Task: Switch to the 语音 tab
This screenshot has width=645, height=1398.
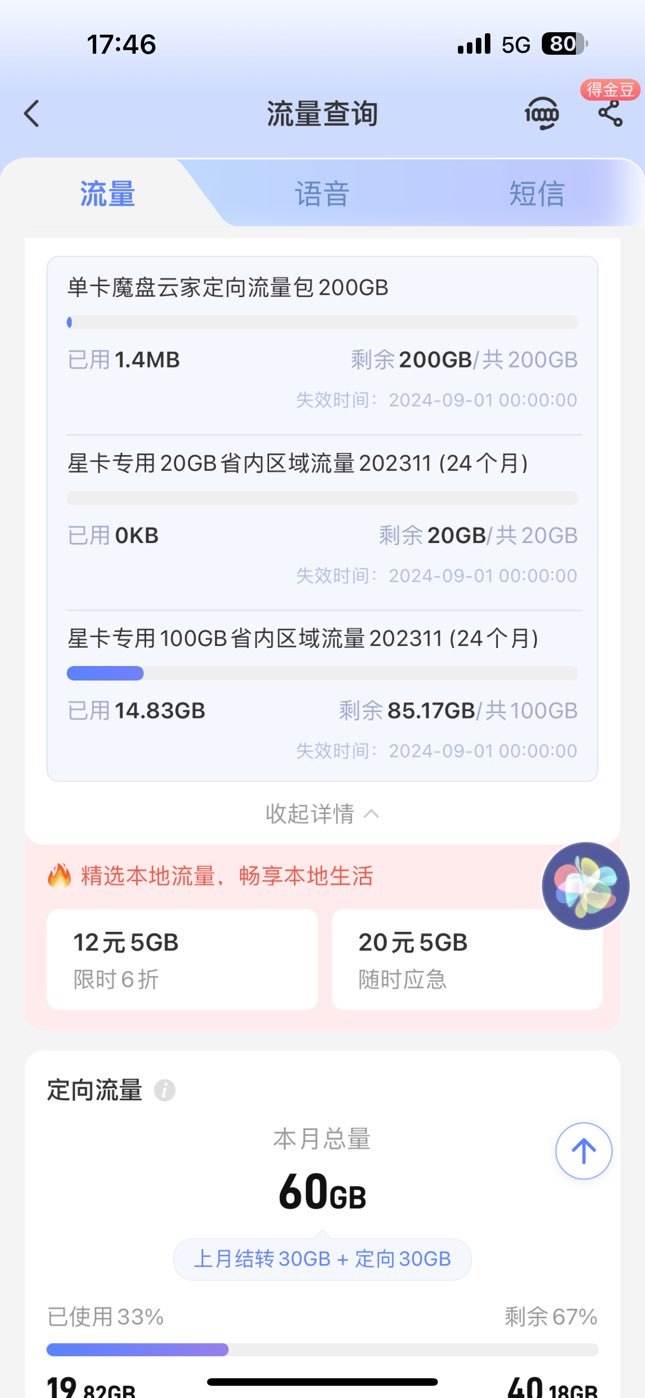Action: [x=322, y=193]
